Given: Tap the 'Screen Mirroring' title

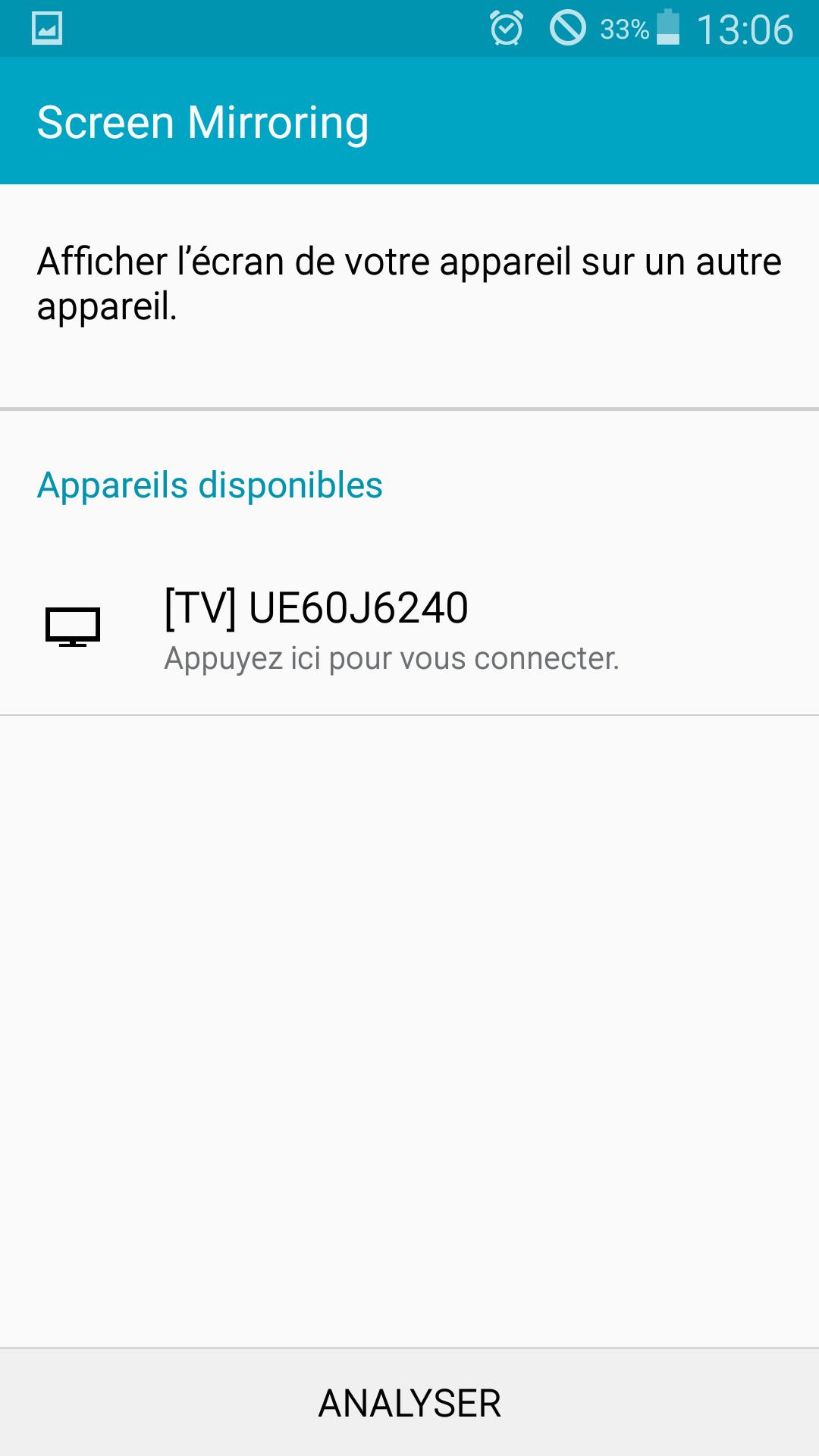Looking at the screenshot, I should (x=202, y=121).
